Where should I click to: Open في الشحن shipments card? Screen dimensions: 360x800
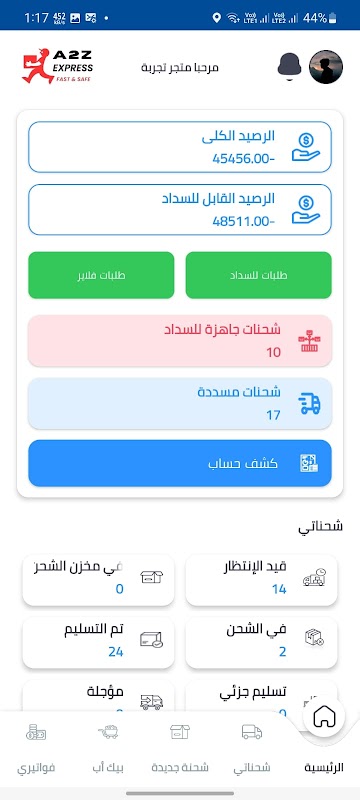tap(261, 643)
